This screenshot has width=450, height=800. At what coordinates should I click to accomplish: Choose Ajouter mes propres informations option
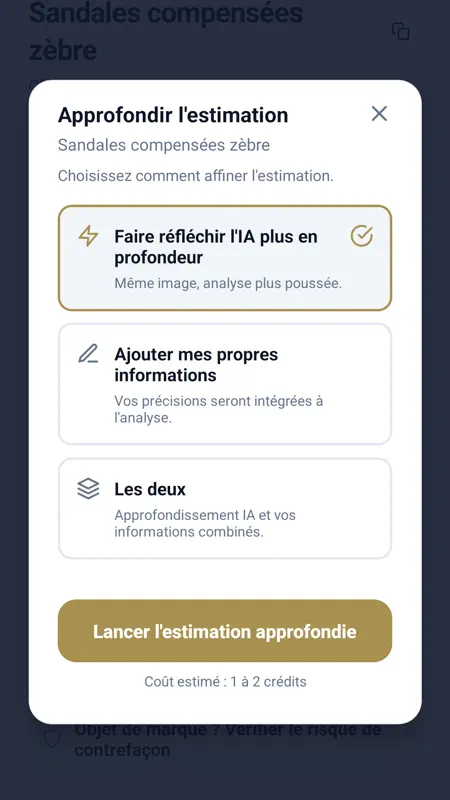pos(225,384)
